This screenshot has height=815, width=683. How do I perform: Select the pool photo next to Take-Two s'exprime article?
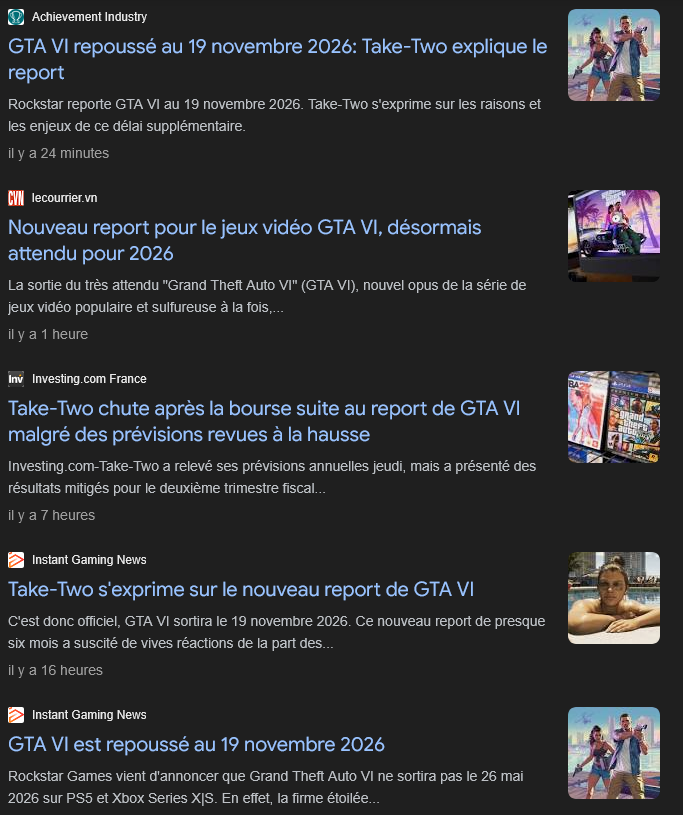pos(613,598)
